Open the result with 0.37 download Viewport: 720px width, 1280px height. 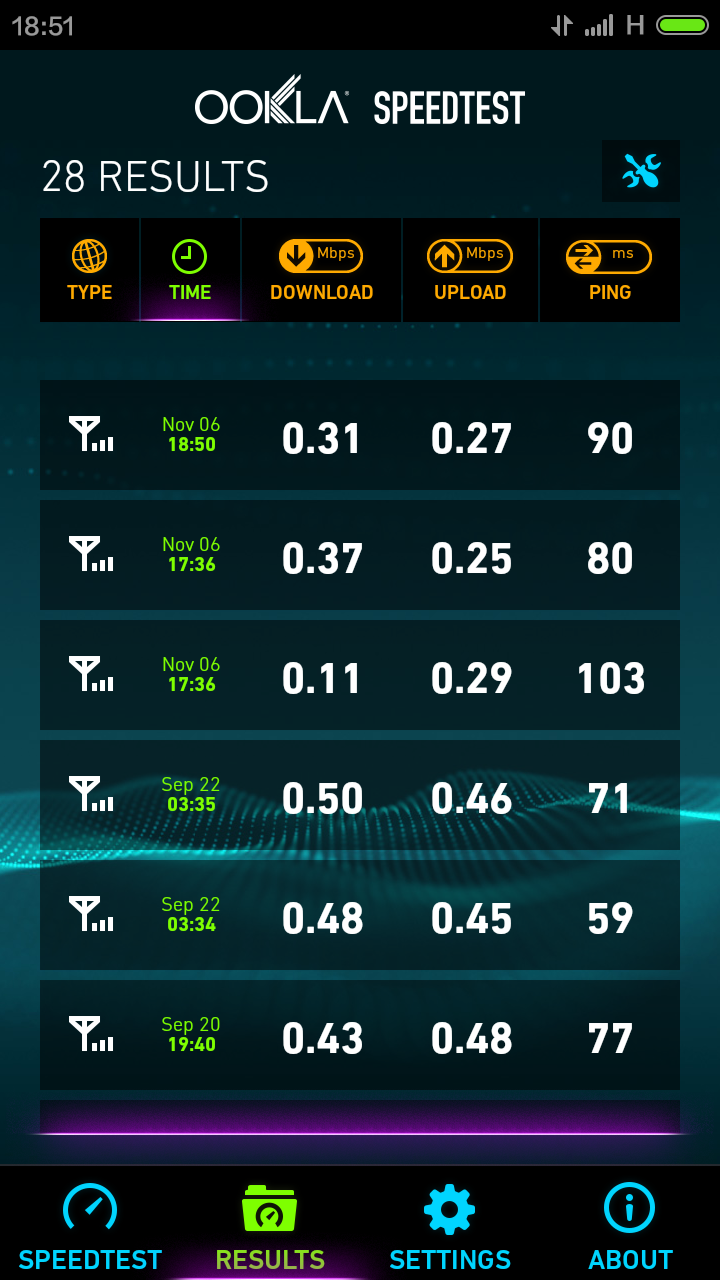[x=360, y=555]
